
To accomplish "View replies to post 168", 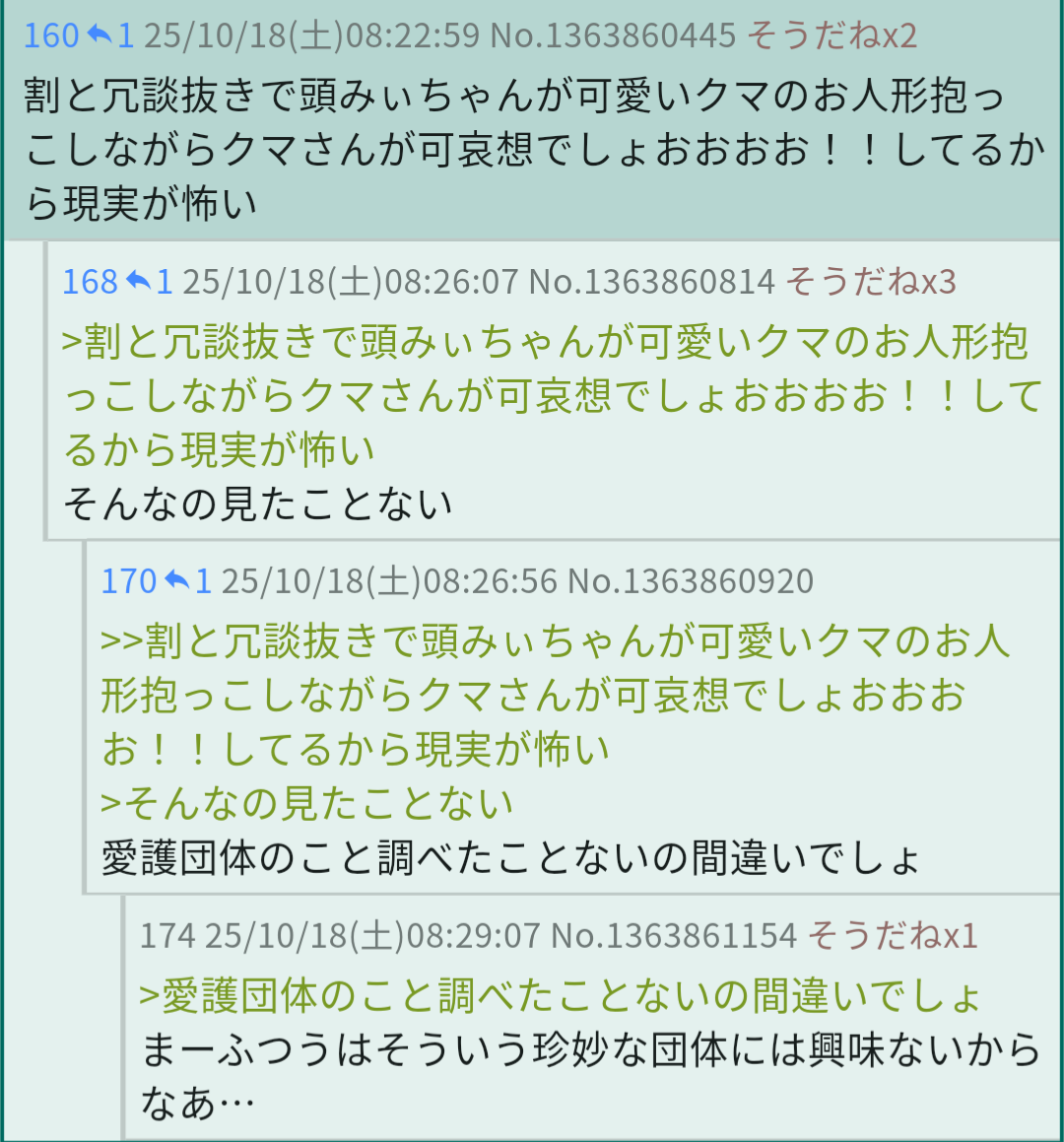I will [x=149, y=283].
